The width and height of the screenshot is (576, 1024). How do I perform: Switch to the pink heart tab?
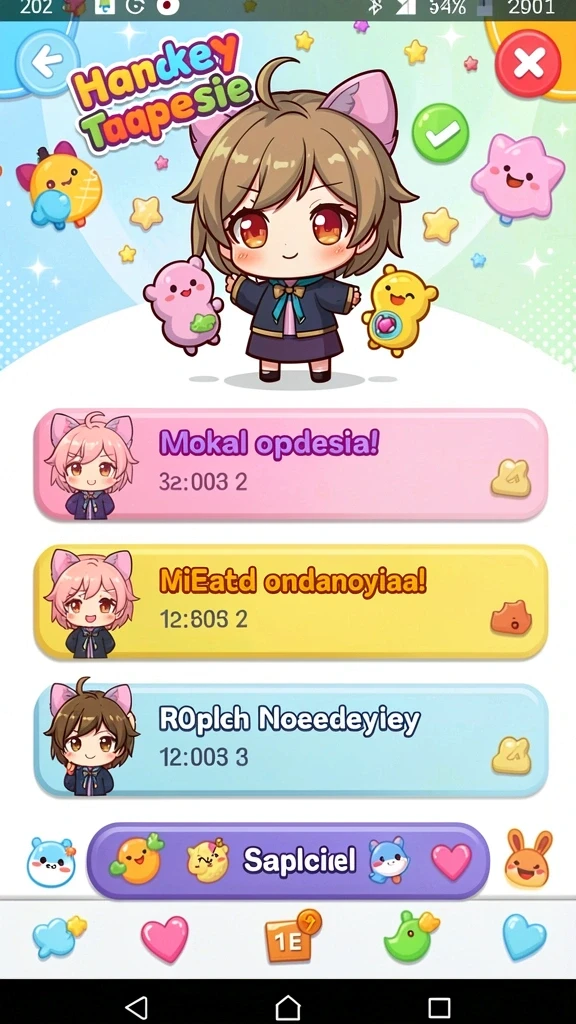click(165, 939)
